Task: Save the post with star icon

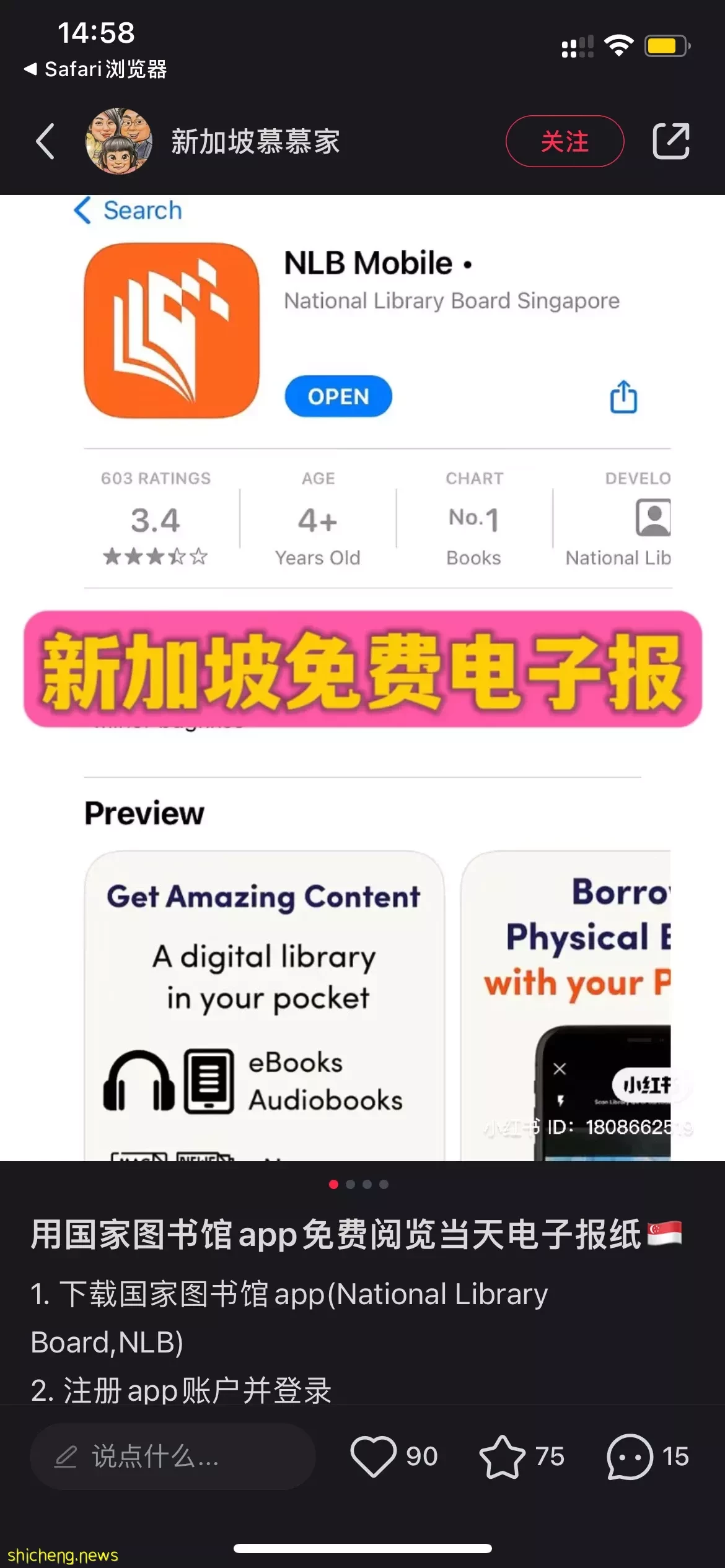Action: 502,1456
